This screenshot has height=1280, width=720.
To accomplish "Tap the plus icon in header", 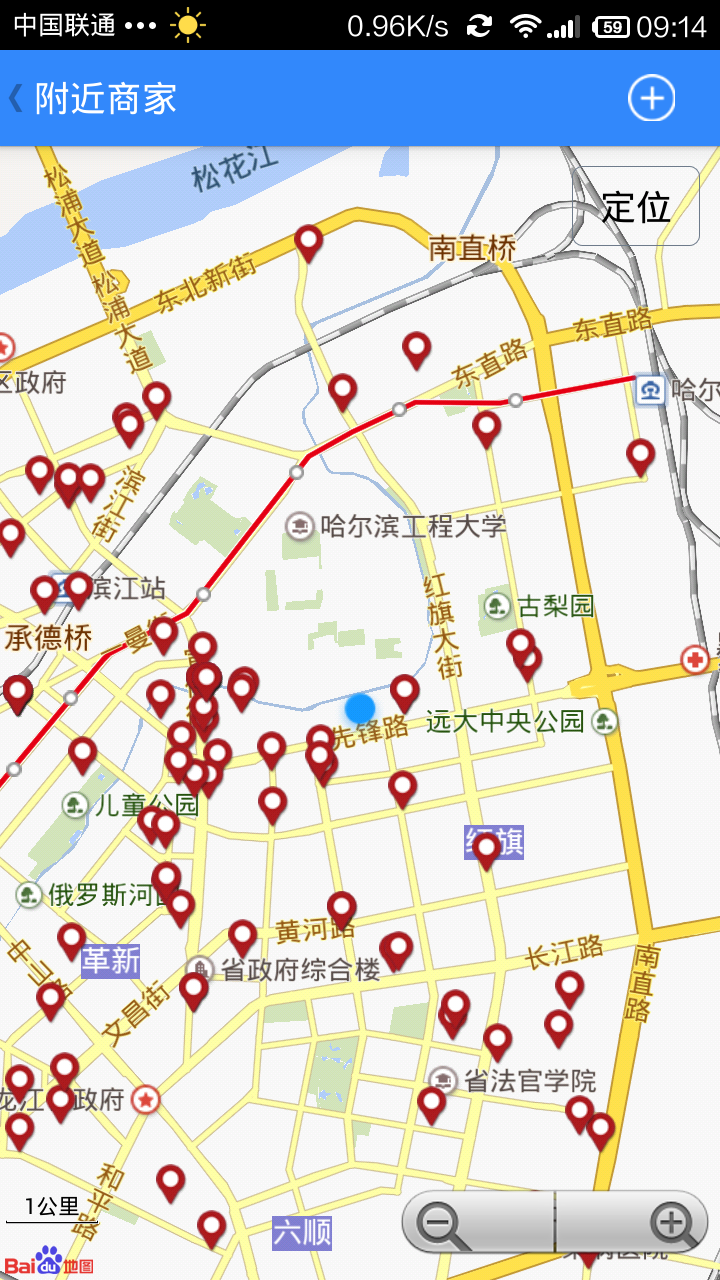I will pos(651,98).
